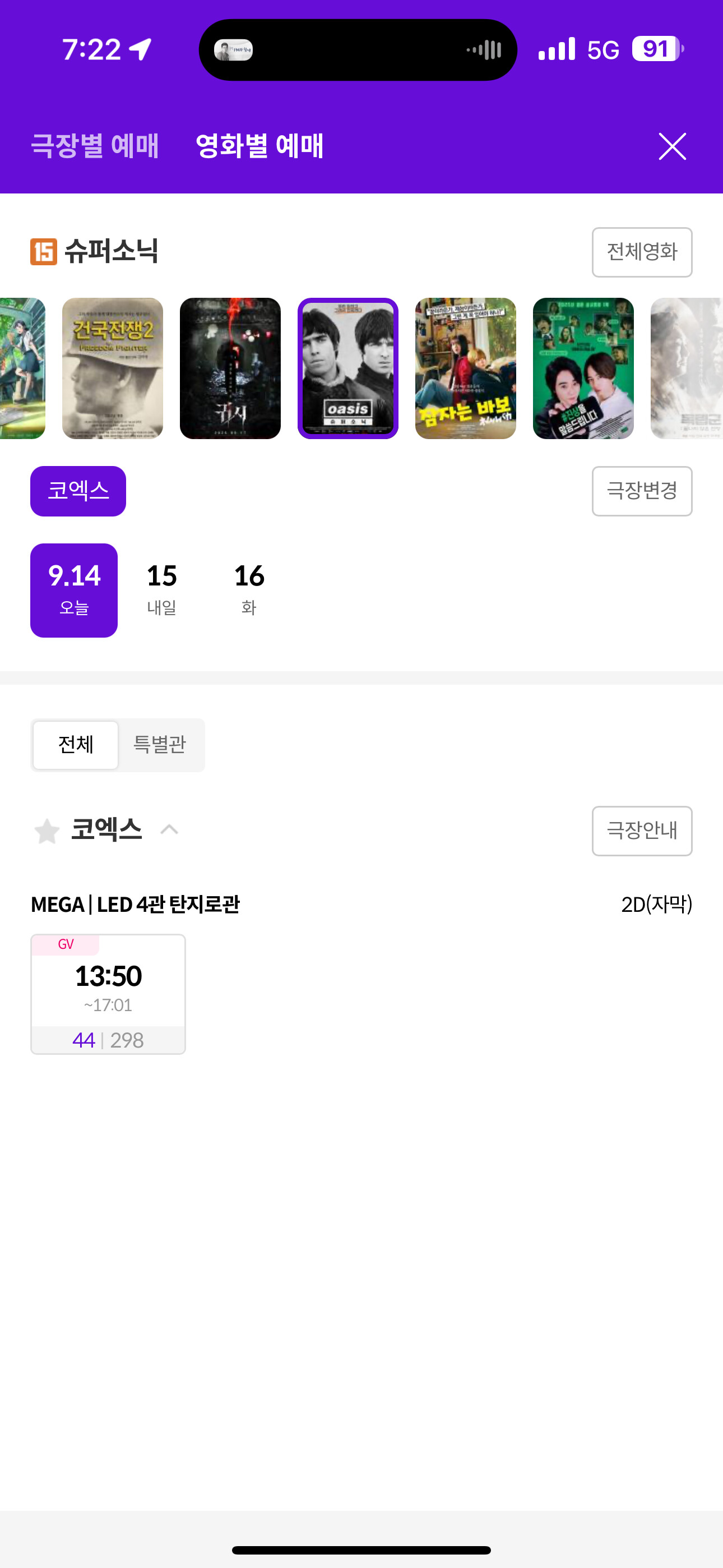
Task: Select today's date 9.14
Action: pos(73,590)
